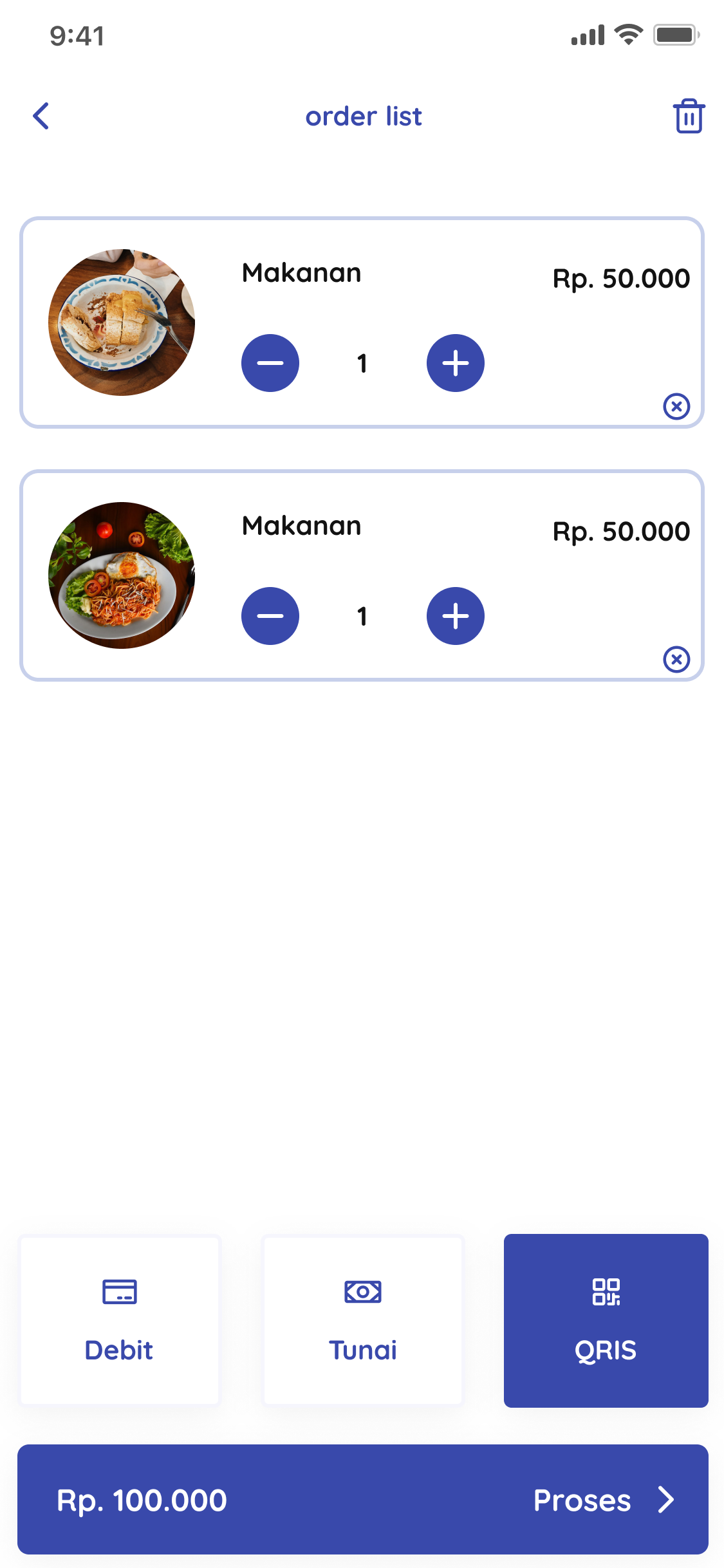Remove the second Makanan from the order
Viewport: 724px width, 1568px height.
click(x=676, y=659)
